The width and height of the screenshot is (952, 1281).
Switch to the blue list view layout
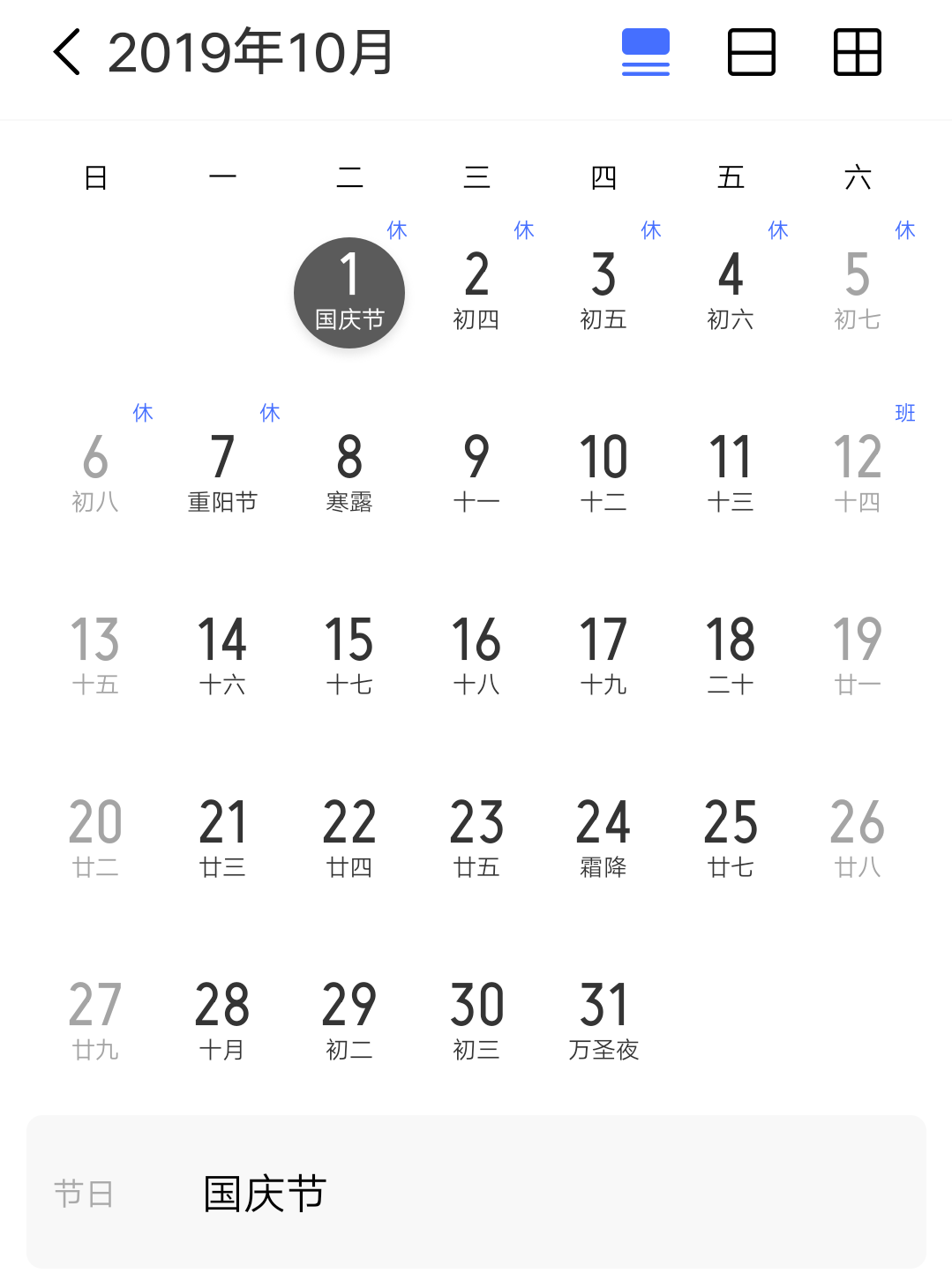point(646,52)
